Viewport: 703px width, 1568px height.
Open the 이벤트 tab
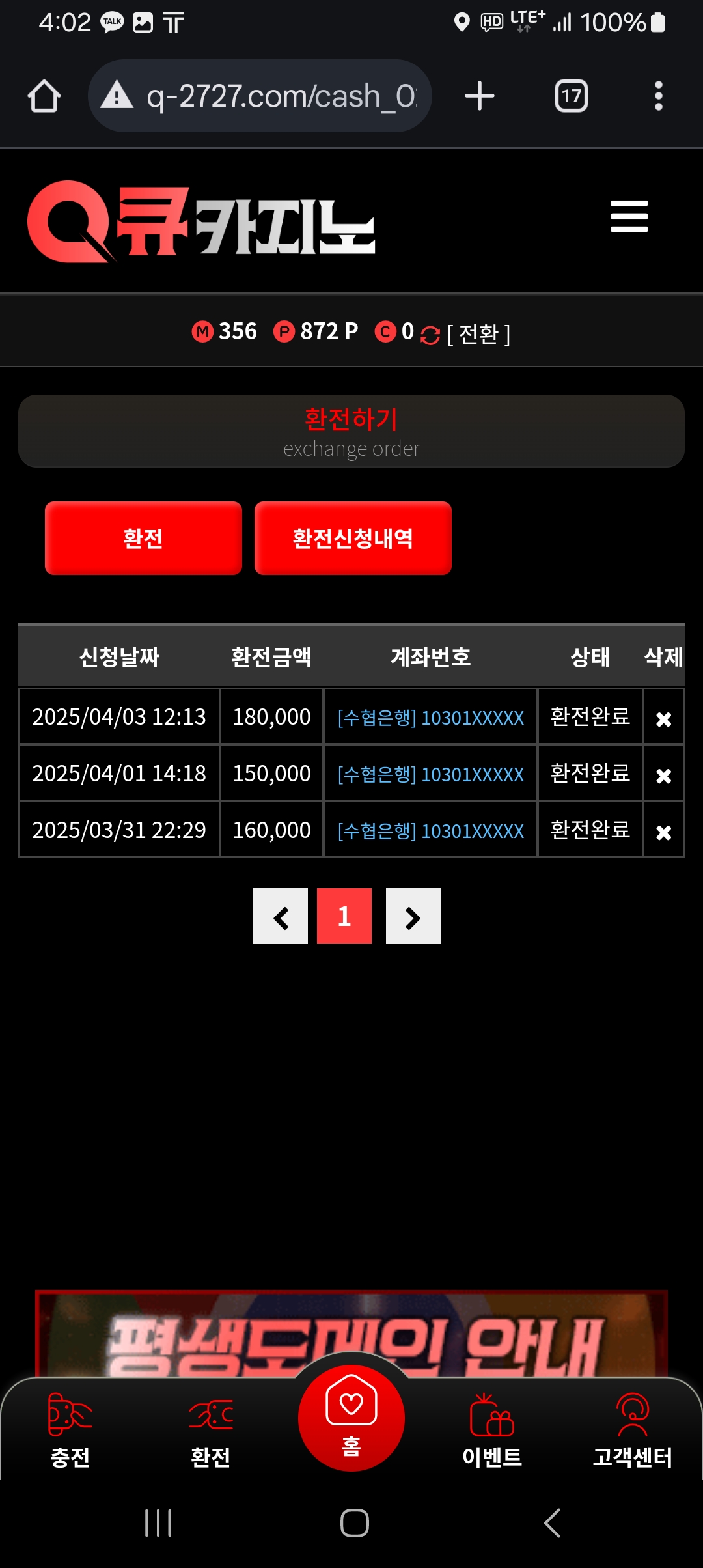point(491,1430)
